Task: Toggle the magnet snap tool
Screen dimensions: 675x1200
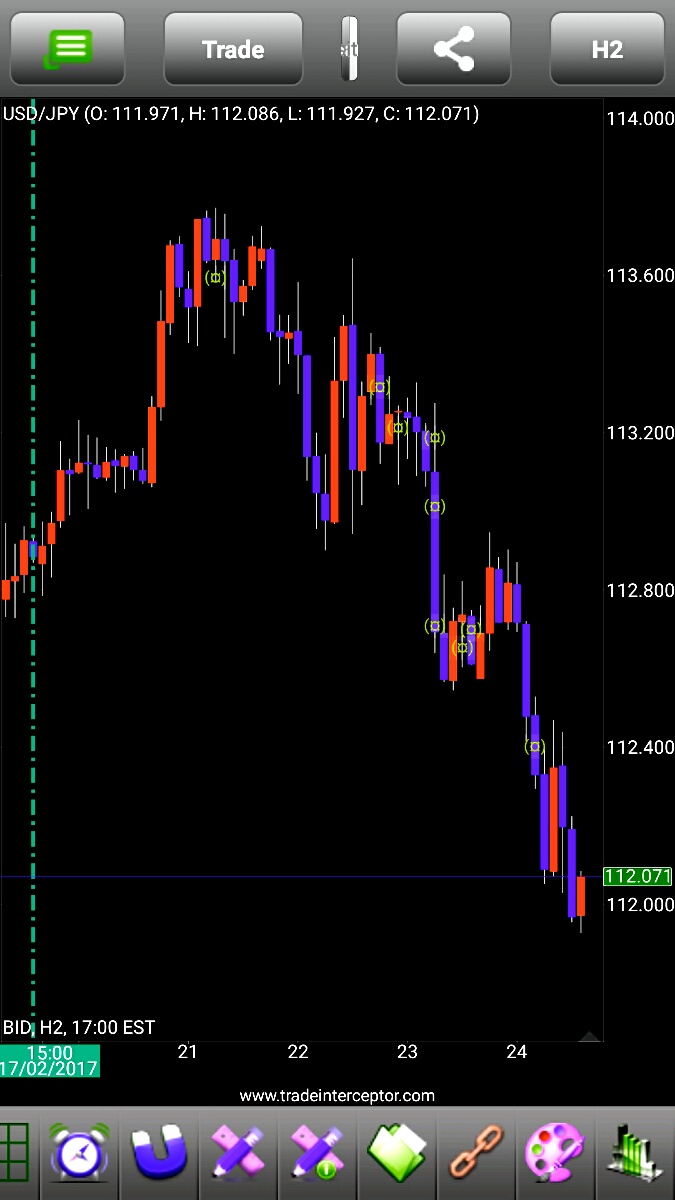Action: pyautogui.click(x=159, y=1153)
